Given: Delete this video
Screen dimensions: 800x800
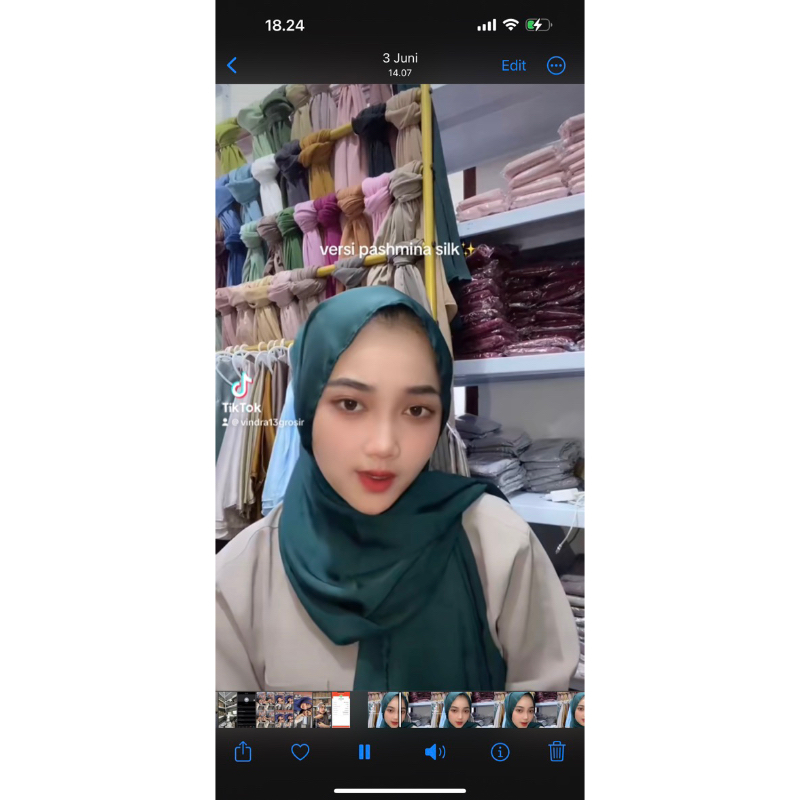Looking at the screenshot, I should 557,752.
